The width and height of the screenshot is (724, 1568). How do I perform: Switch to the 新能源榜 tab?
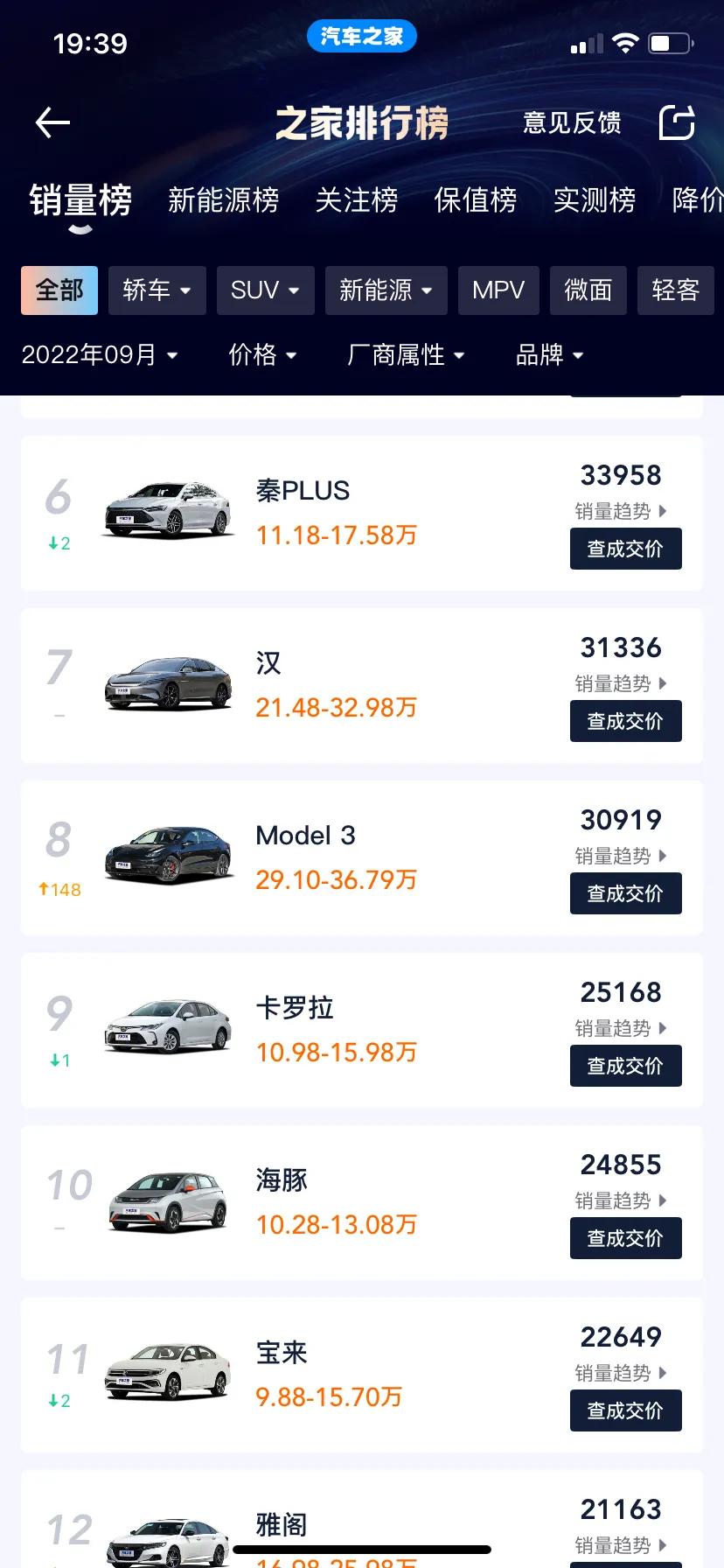(224, 199)
